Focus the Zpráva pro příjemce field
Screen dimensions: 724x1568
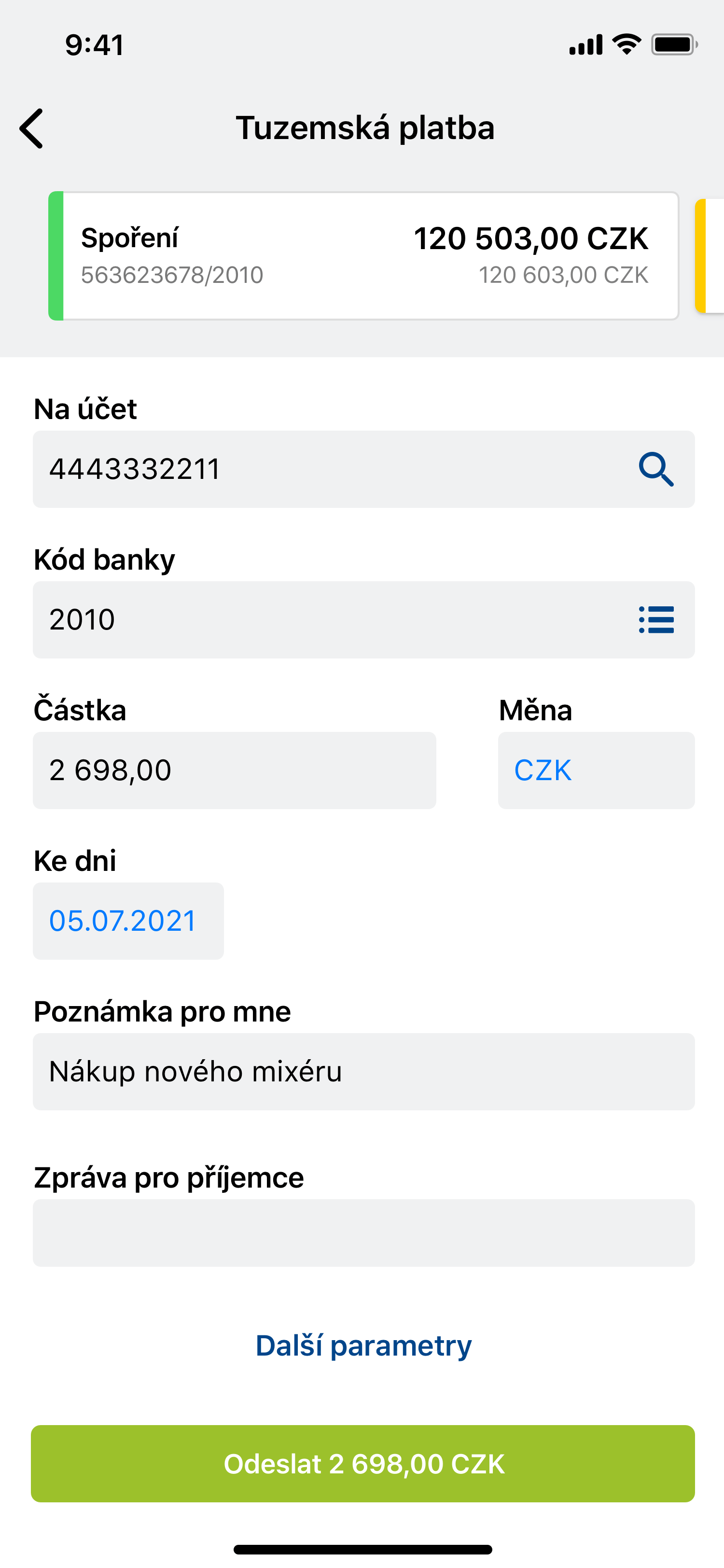pos(363,1232)
